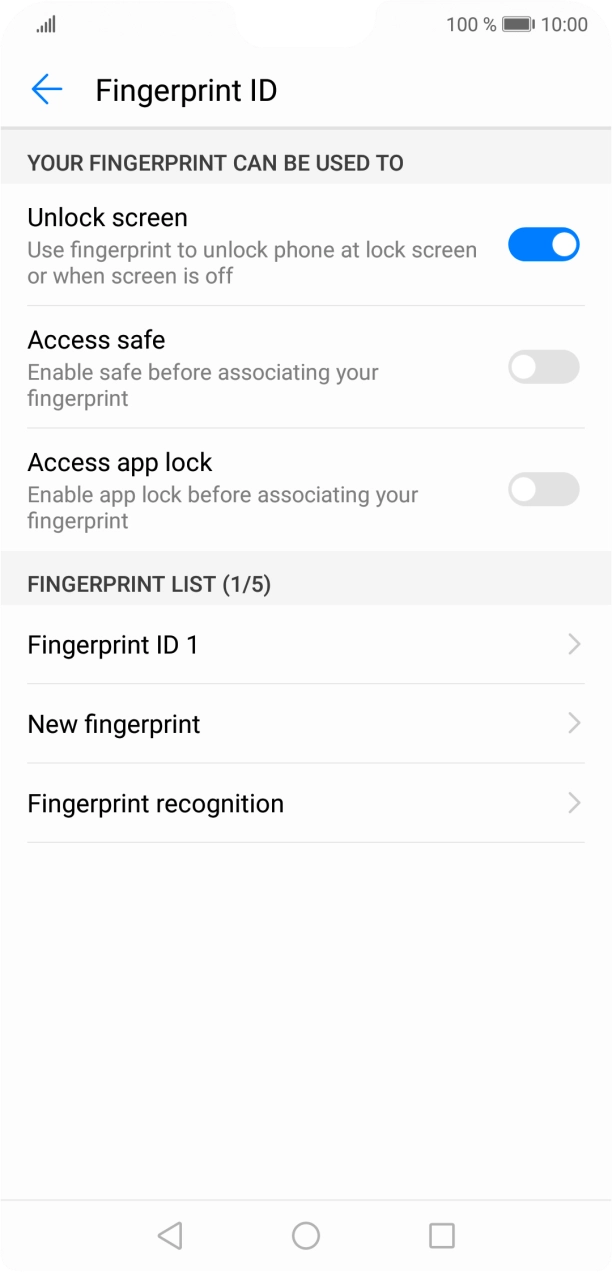The width and height of the screenshot is (612, 1272).
Task: Add a New fingerprint
Action: tap(306, 724)
